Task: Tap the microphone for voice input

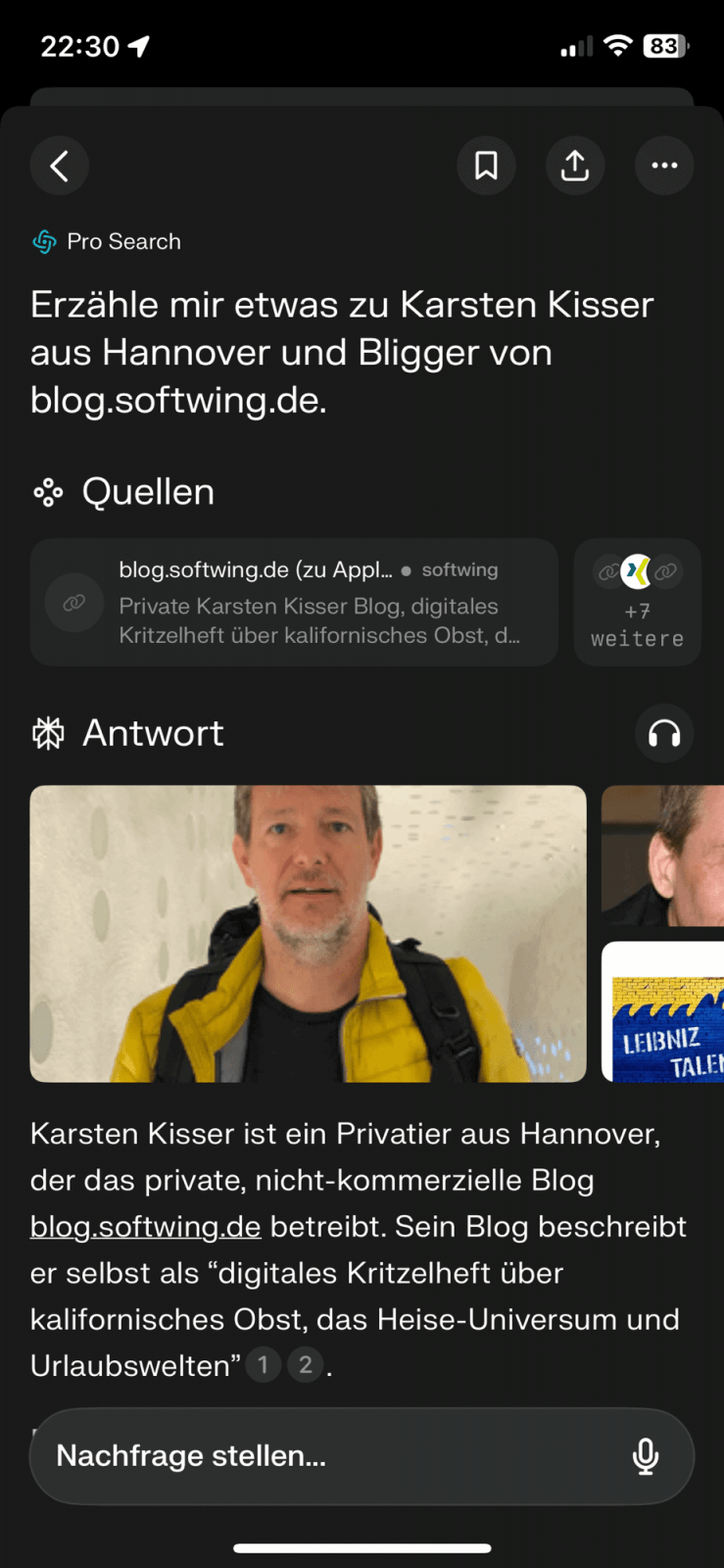Action: (x=645, y=1455)
